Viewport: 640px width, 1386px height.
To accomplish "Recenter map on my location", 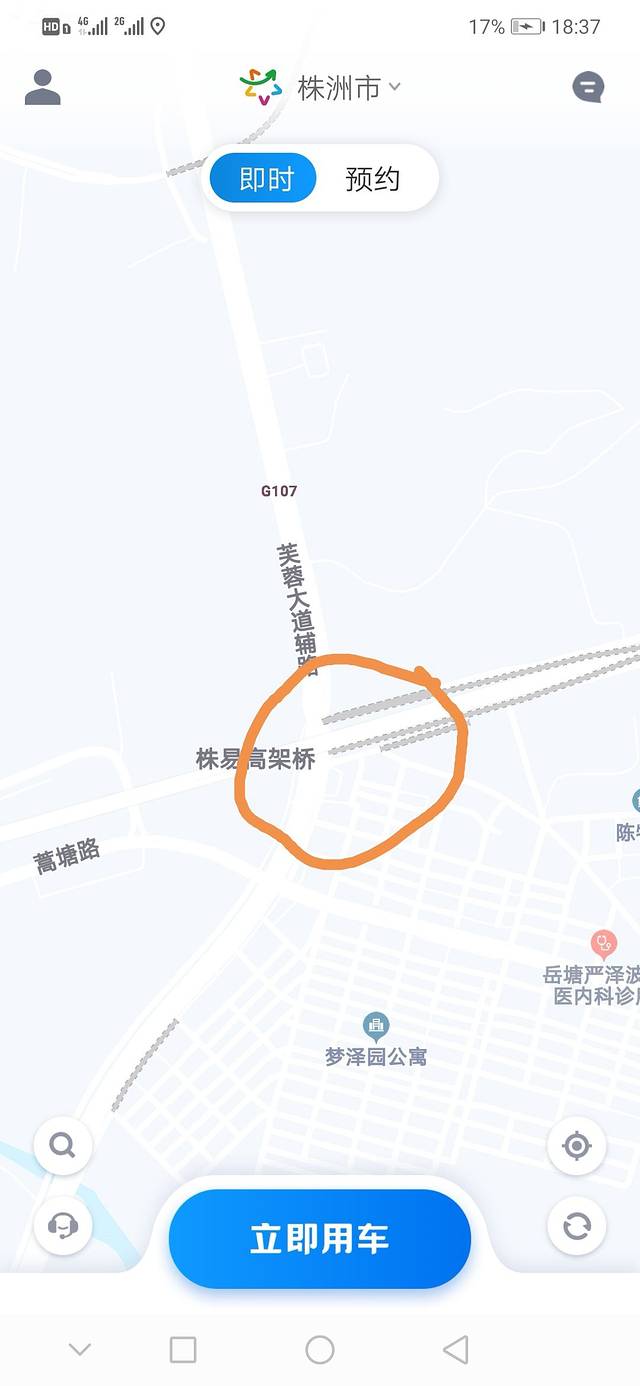I will (577, 1146).
